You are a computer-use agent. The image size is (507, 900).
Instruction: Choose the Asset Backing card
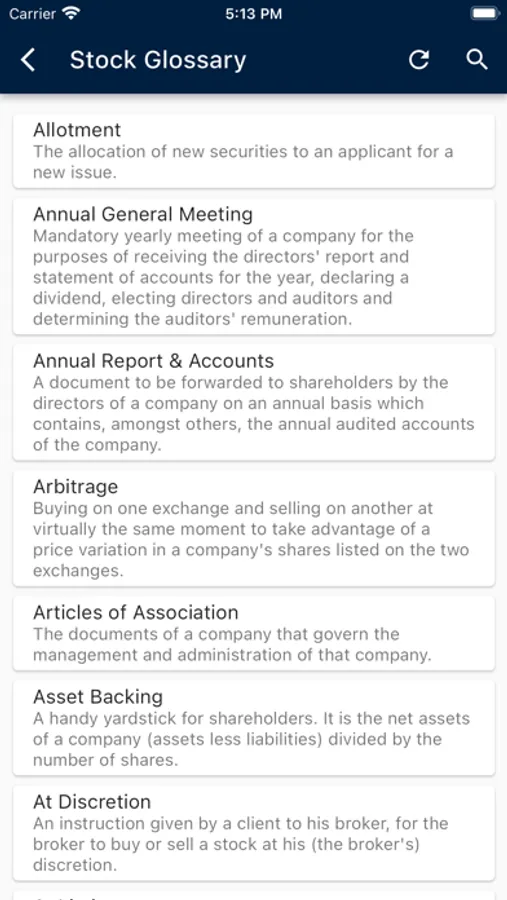coord(254,728)
